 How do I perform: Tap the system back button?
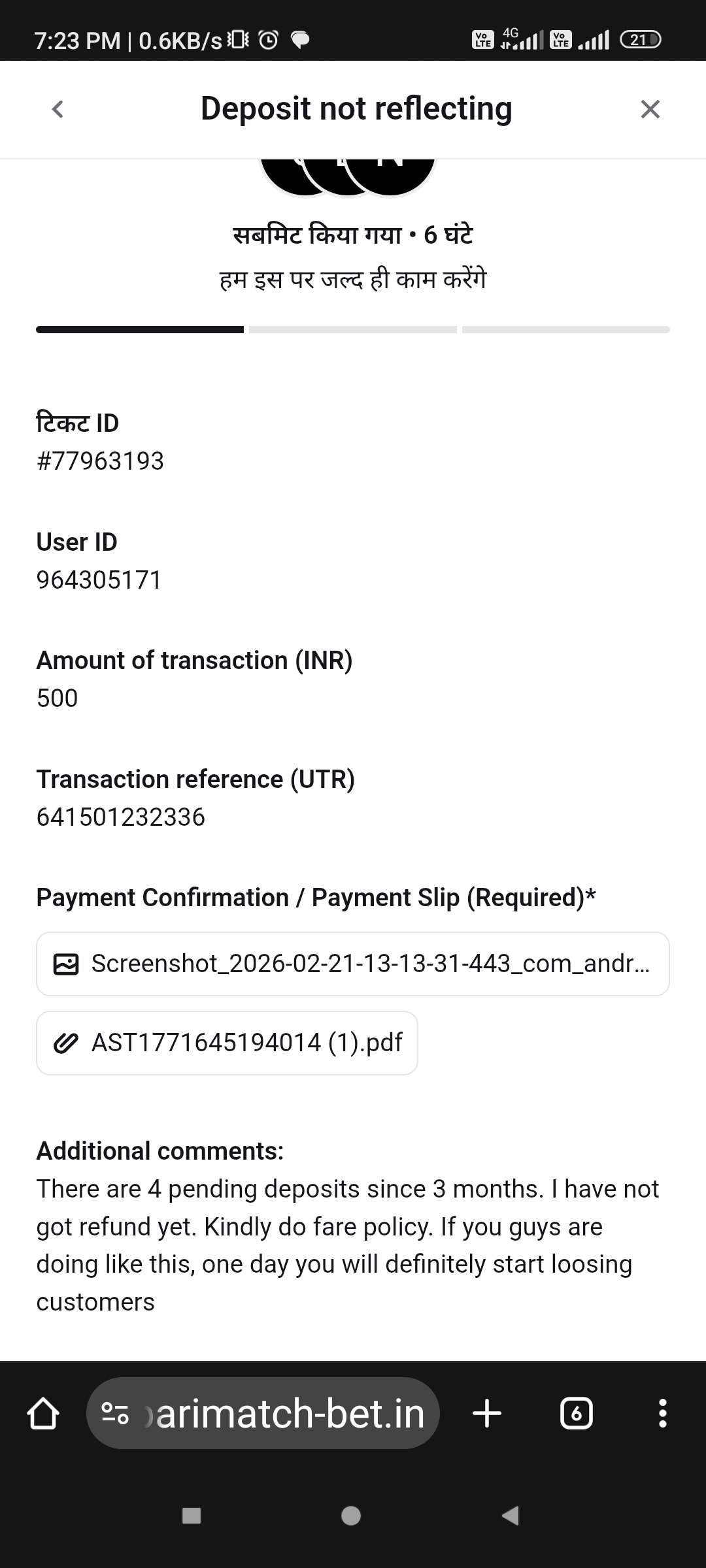pos(511,1515)
